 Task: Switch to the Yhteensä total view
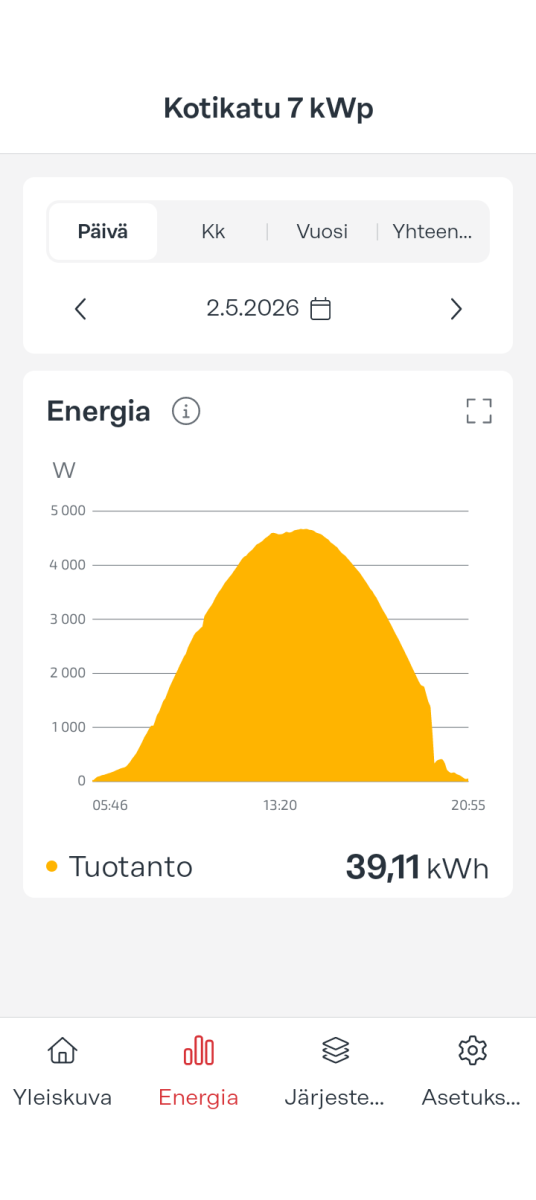432,232
